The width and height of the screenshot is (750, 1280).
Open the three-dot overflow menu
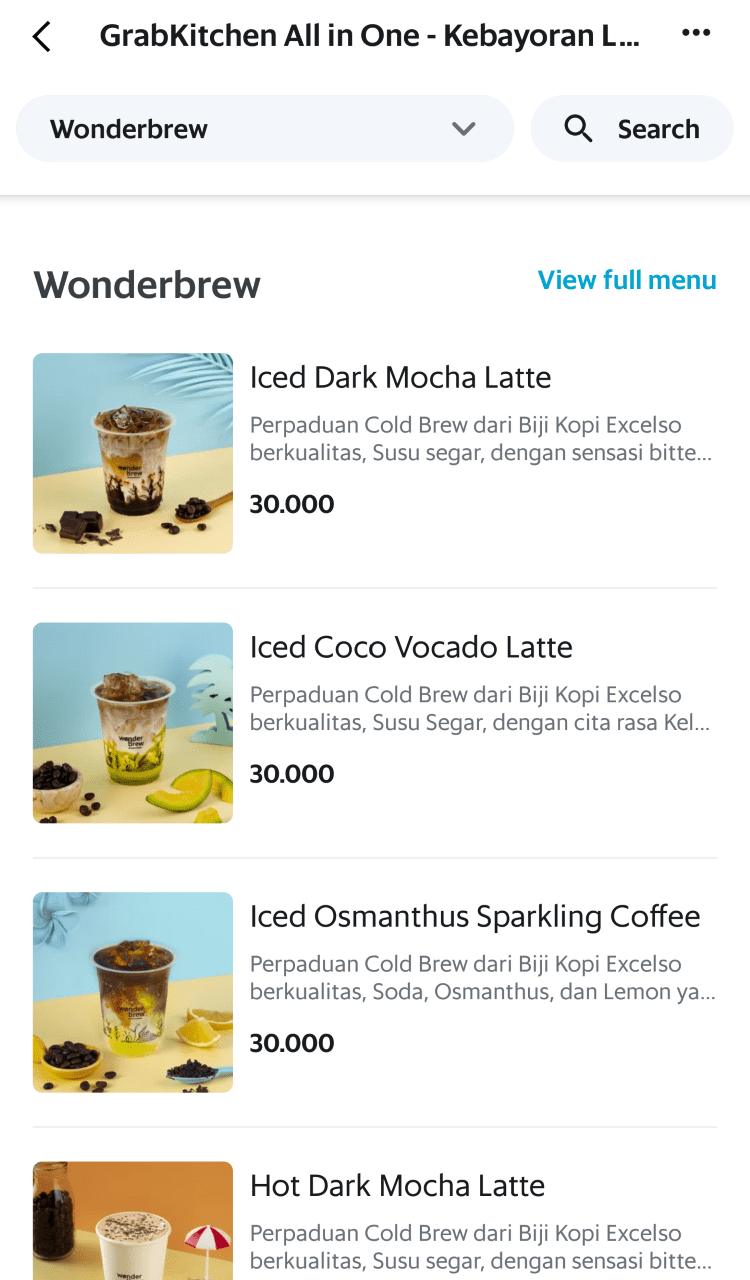(695, 32)
